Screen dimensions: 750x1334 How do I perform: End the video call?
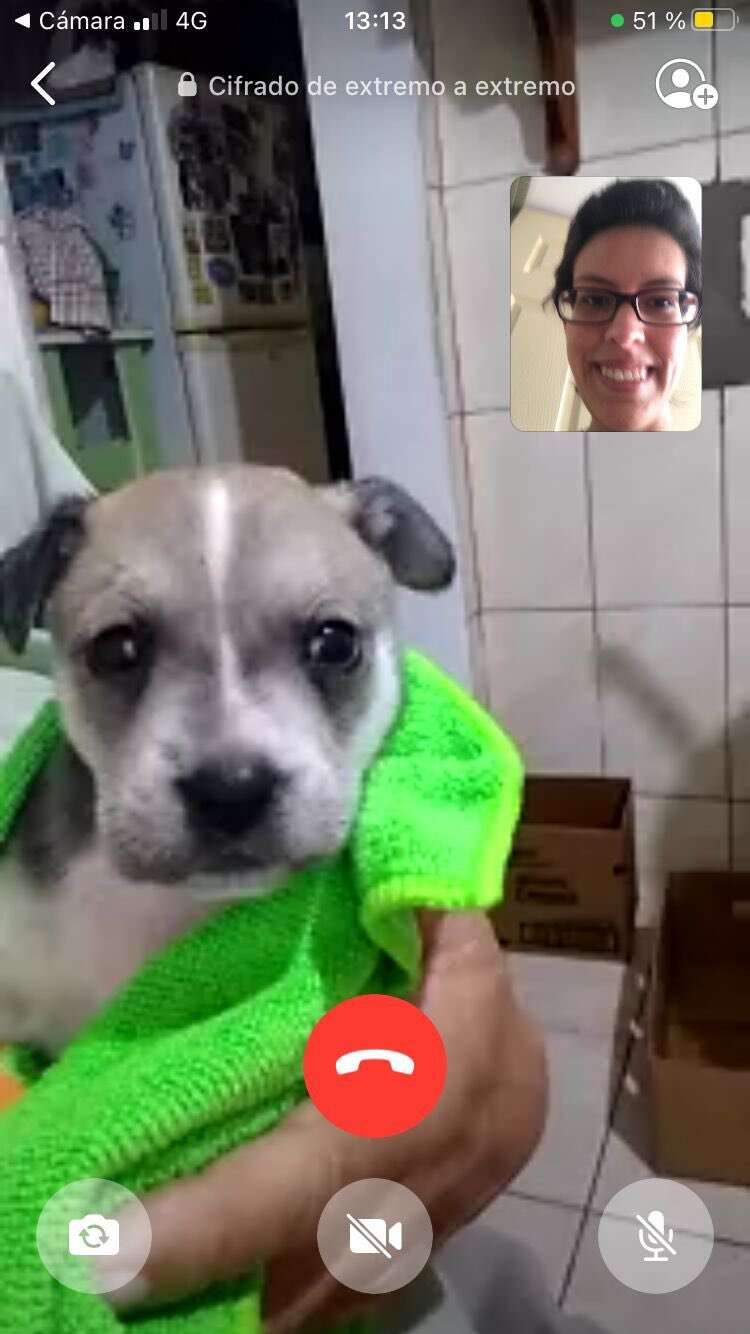[x=375, y=1065]
